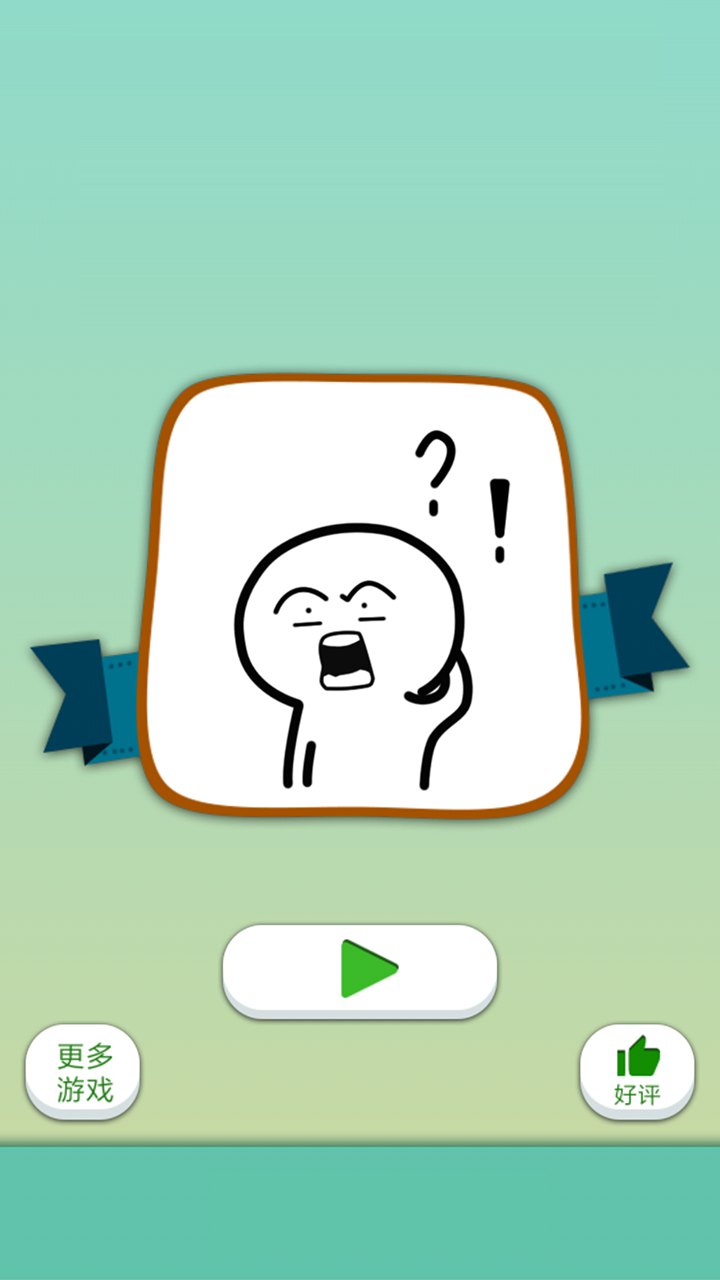Screen dimensions: 720x1280
Task: Click the 好评 text label
Action: [637, 1095]
